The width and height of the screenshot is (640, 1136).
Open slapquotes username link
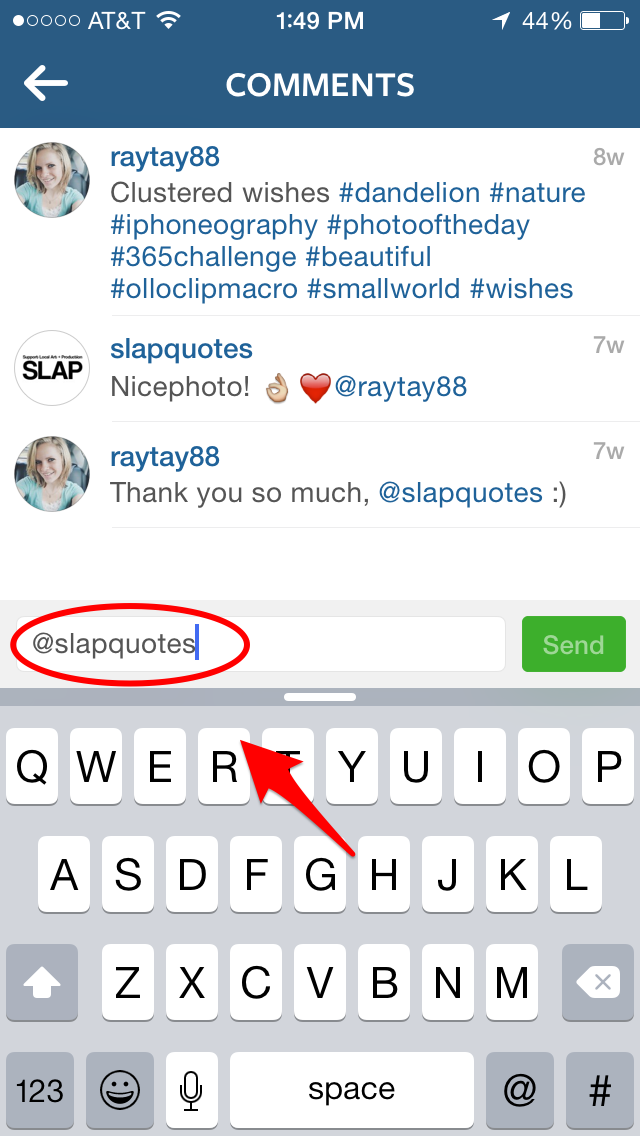pyautogui.click(x=181, y=349)
